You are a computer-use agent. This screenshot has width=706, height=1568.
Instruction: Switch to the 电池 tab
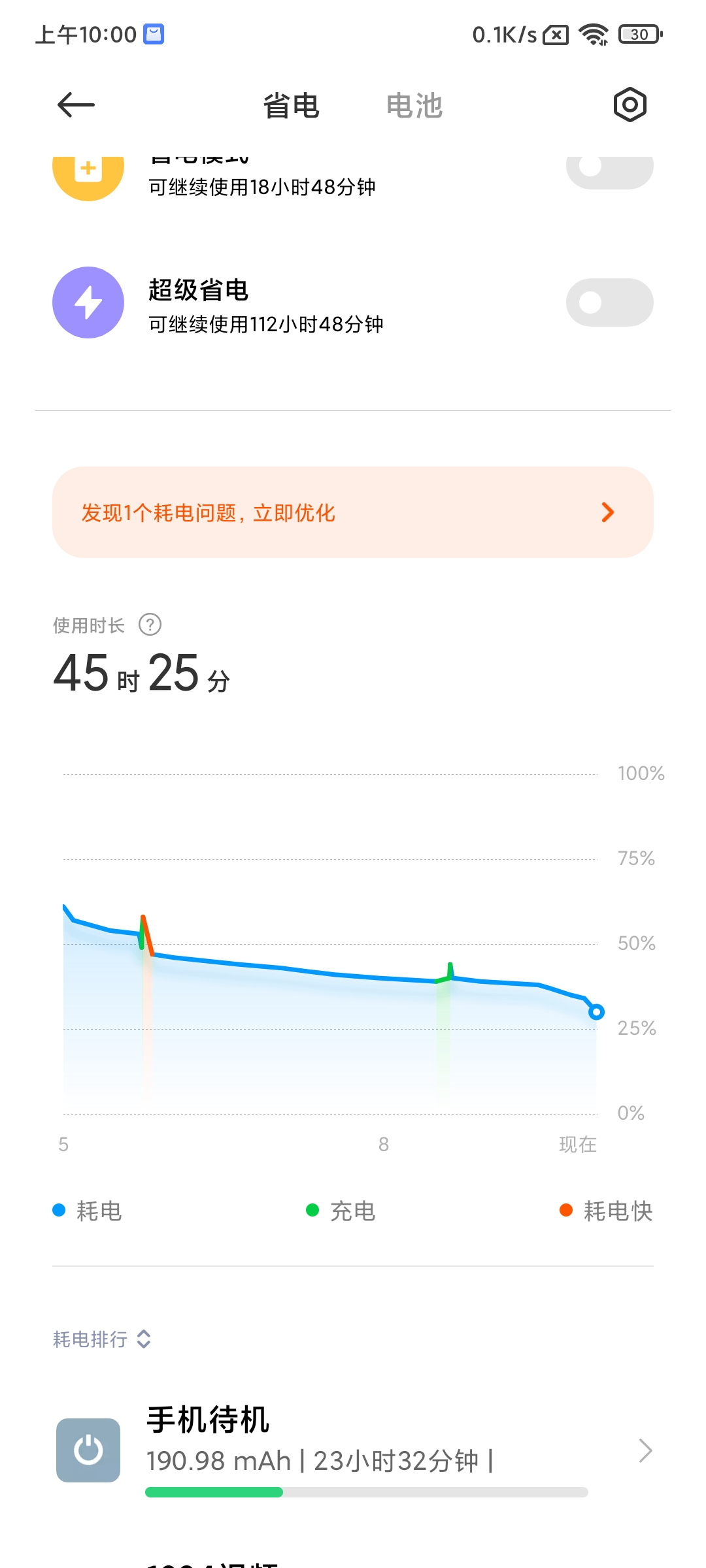click(414, 105)
